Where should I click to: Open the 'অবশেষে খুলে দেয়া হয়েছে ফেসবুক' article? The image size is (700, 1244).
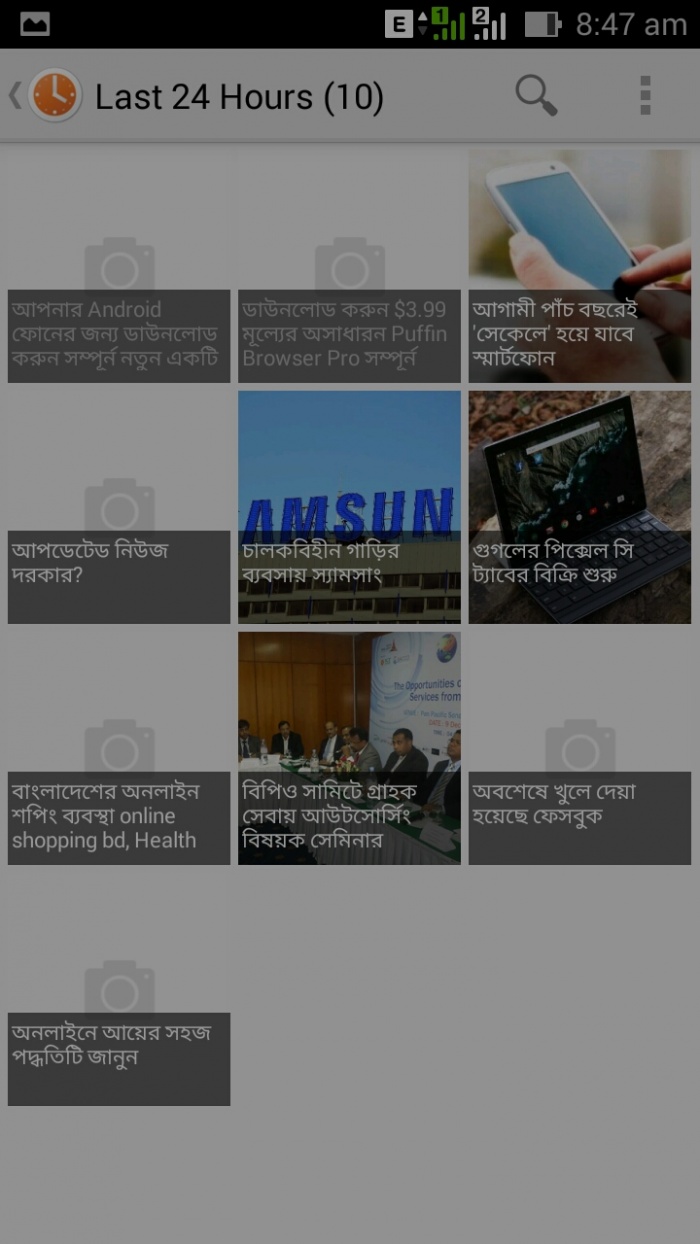click(x=579, y=749)
